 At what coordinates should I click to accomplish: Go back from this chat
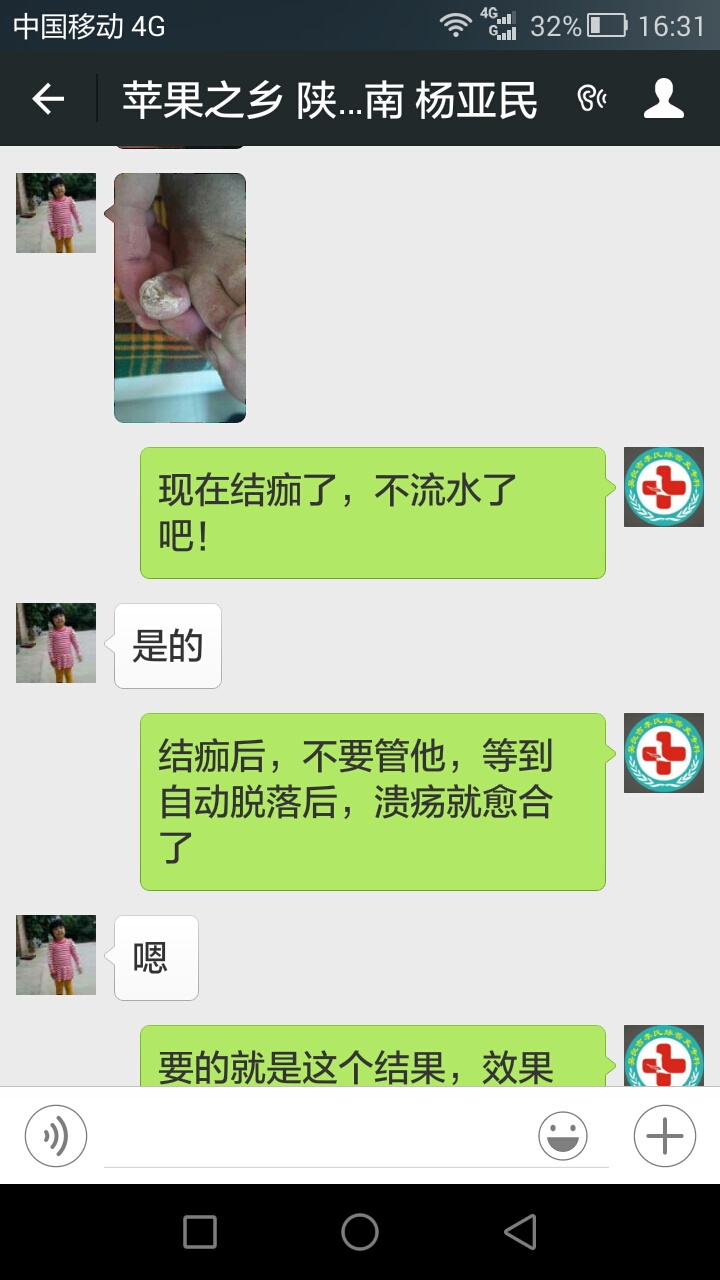(48, 99)
